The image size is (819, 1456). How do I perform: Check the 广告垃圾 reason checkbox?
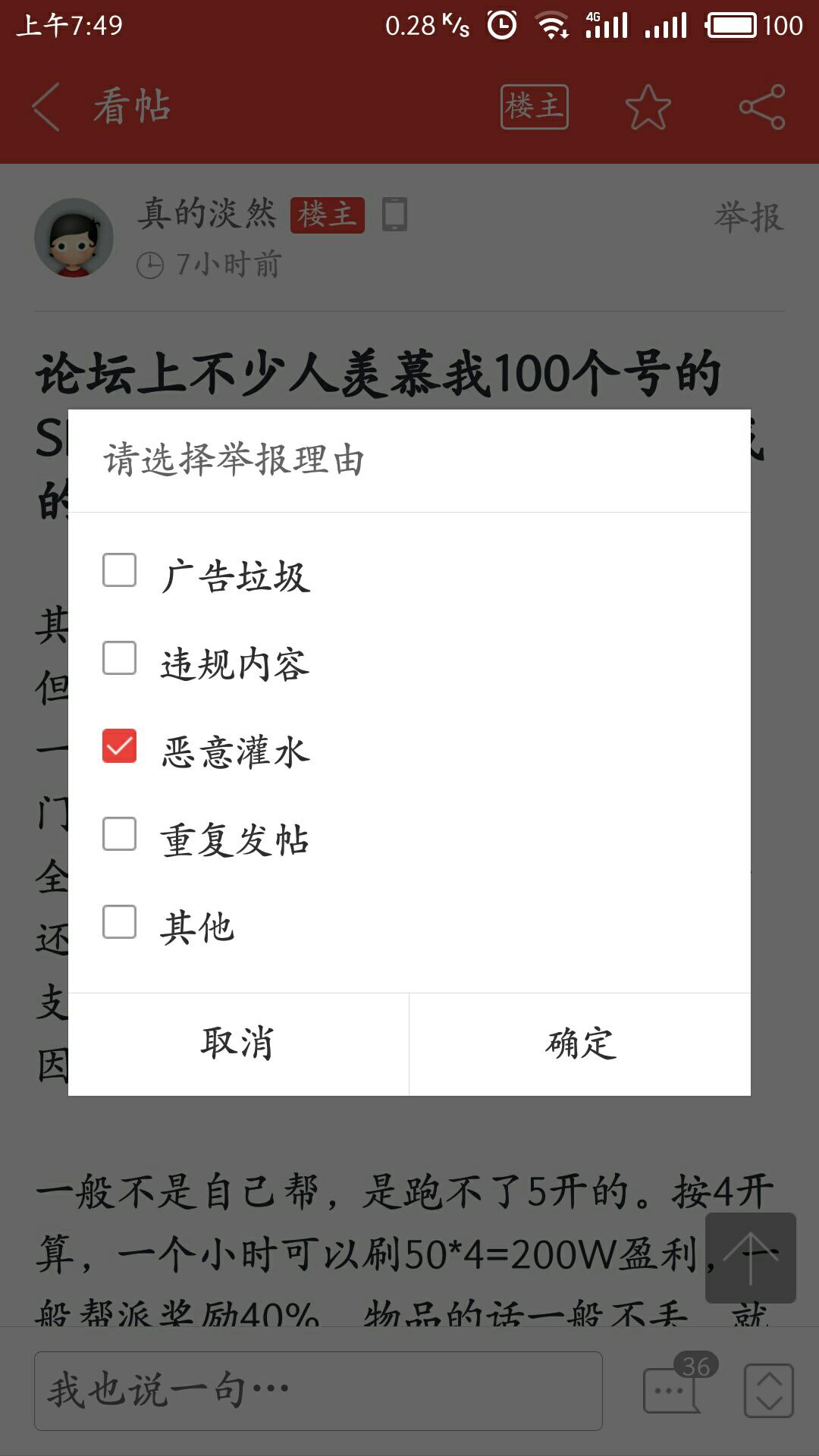pyautogui.click(x=120, y=570)
